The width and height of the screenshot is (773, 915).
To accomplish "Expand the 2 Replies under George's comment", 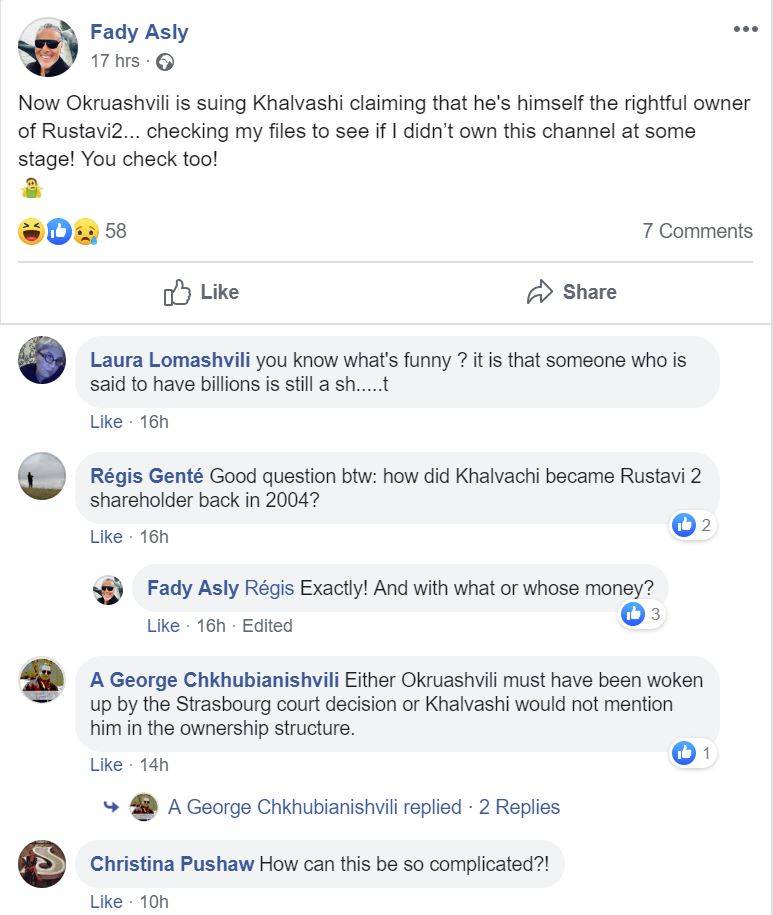I will tap(519, 807).
